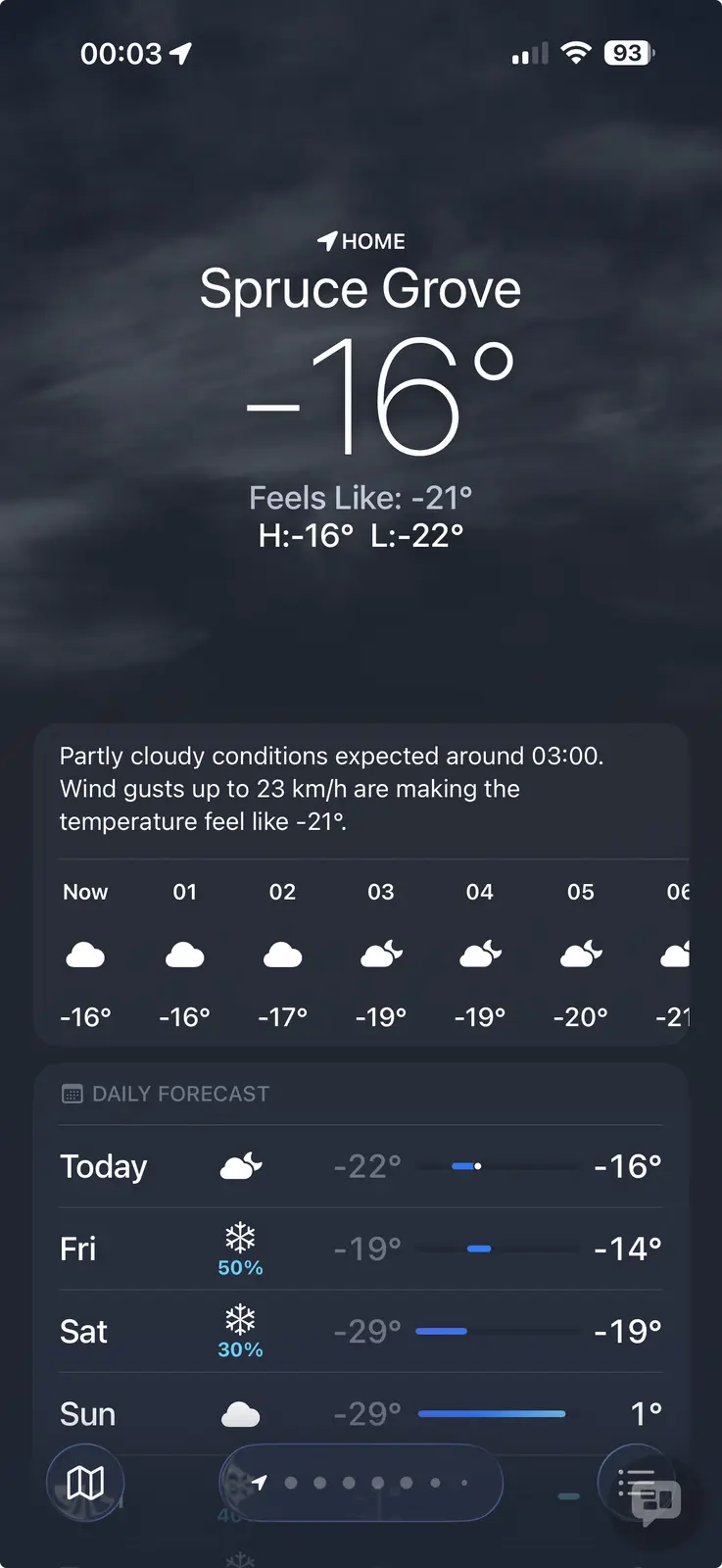
Task: Open Today's daily forecast details
Action: [361, 1166]
